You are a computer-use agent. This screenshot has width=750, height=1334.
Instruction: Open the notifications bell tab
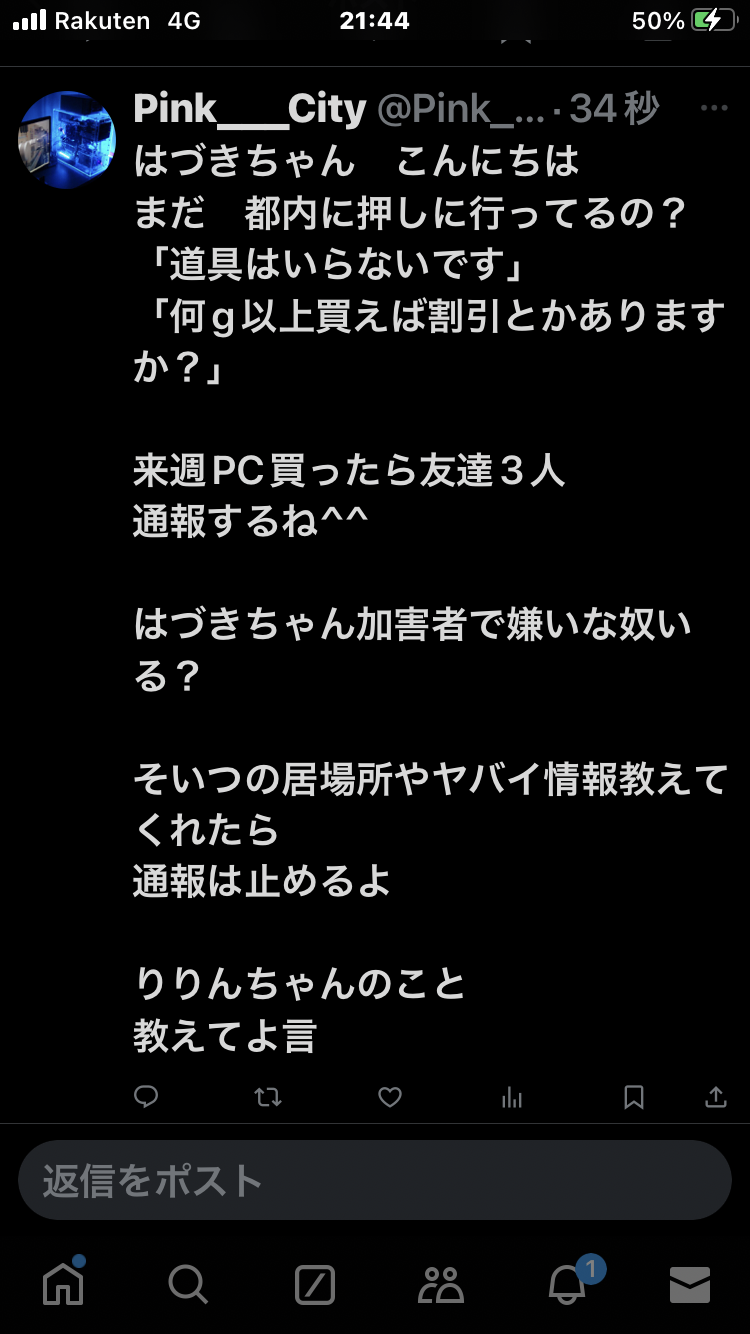pos(567,1283)
